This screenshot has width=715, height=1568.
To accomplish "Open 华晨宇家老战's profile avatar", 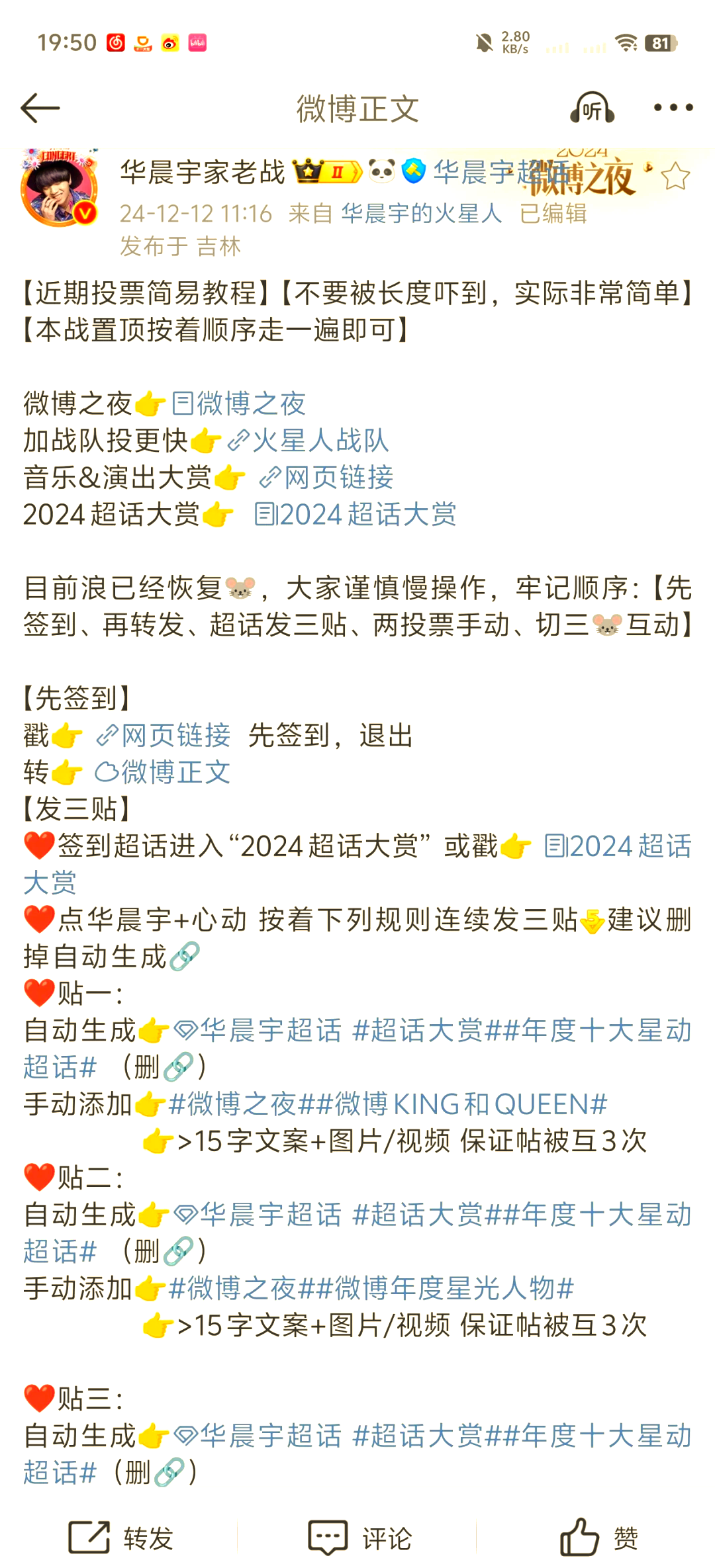I will point(60,189).
